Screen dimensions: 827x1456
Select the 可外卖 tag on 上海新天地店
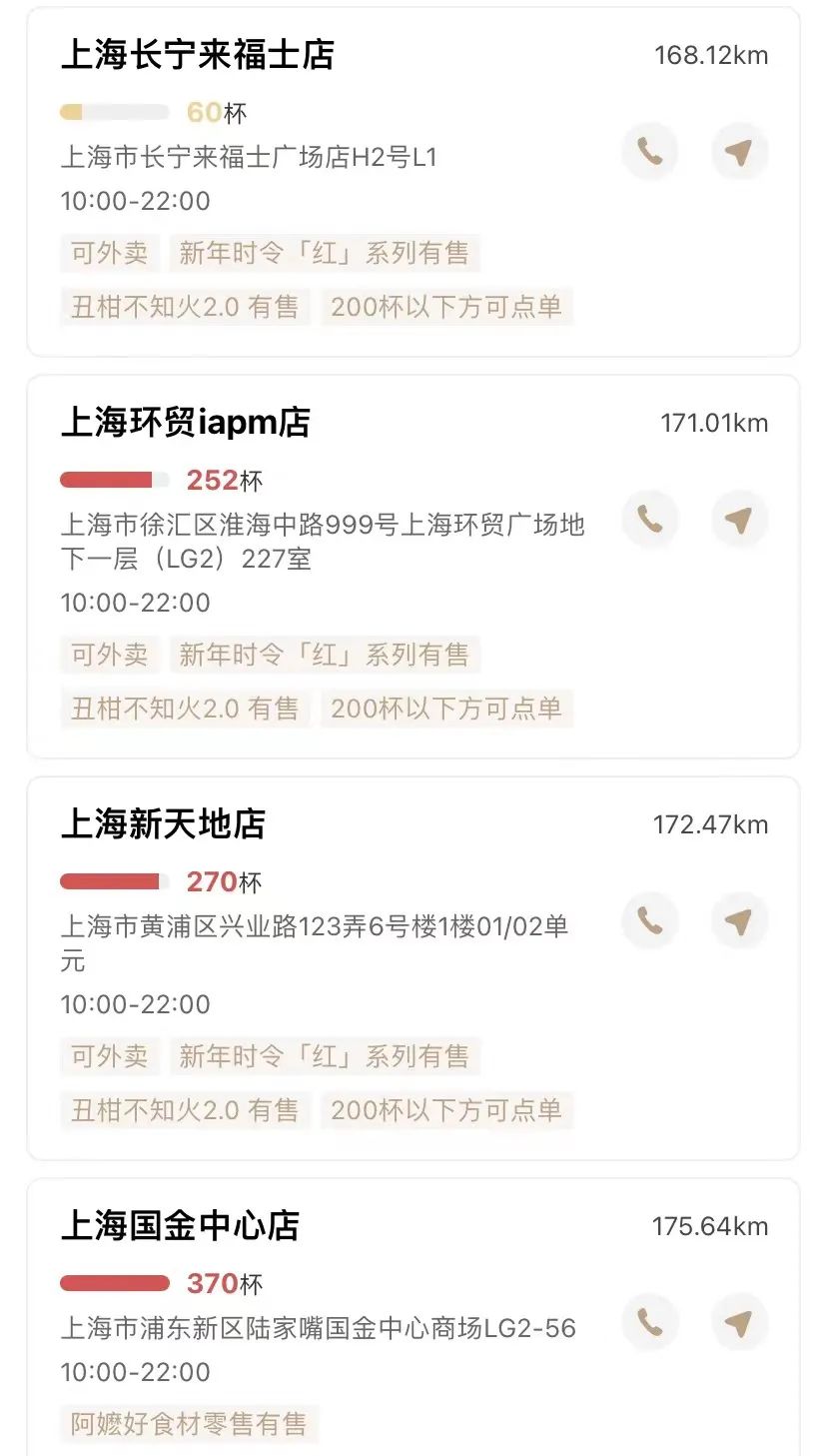tap(110, 1056)
